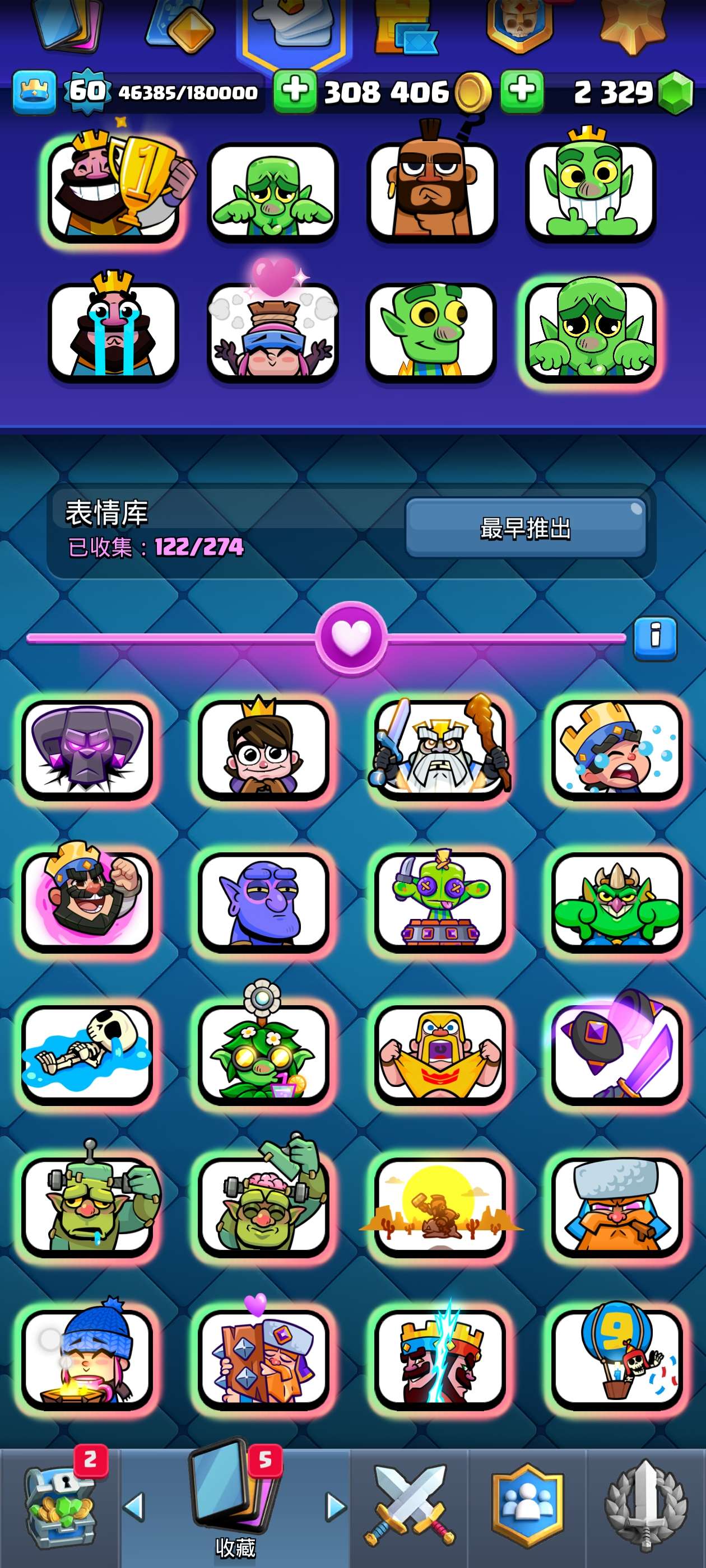Image resolution: width=706 pixels, height=1568 pixels.
Task: Add gems with the plus button
Action: coord(522,91)
